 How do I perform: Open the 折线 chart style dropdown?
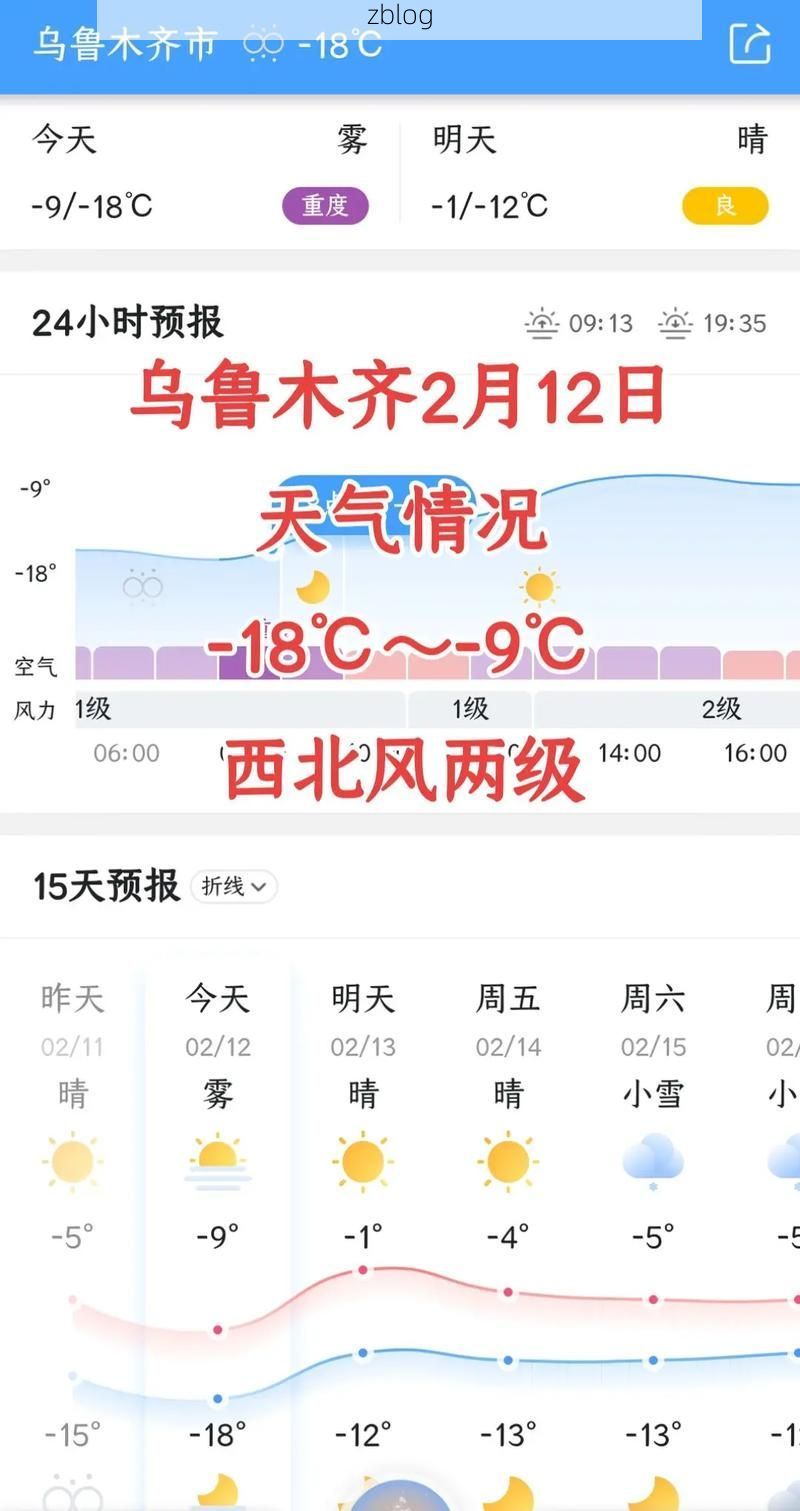coord(233,886)
